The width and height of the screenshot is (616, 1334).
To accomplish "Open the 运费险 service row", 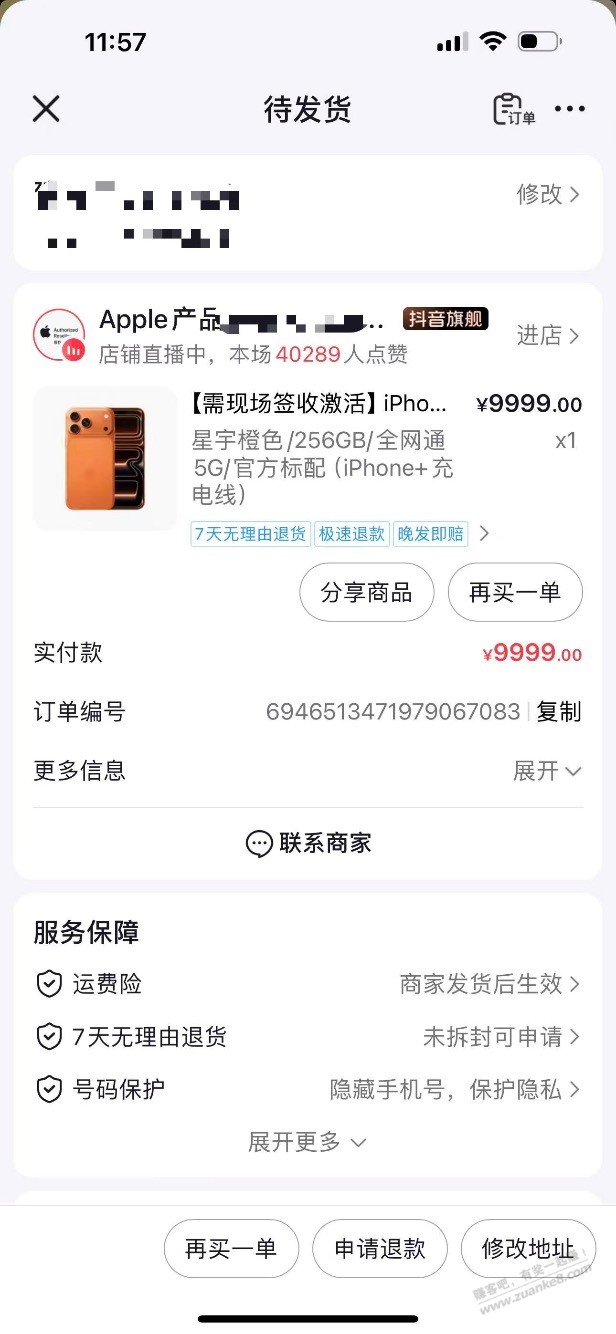I will pyautogui.click(x=308, y=984).
